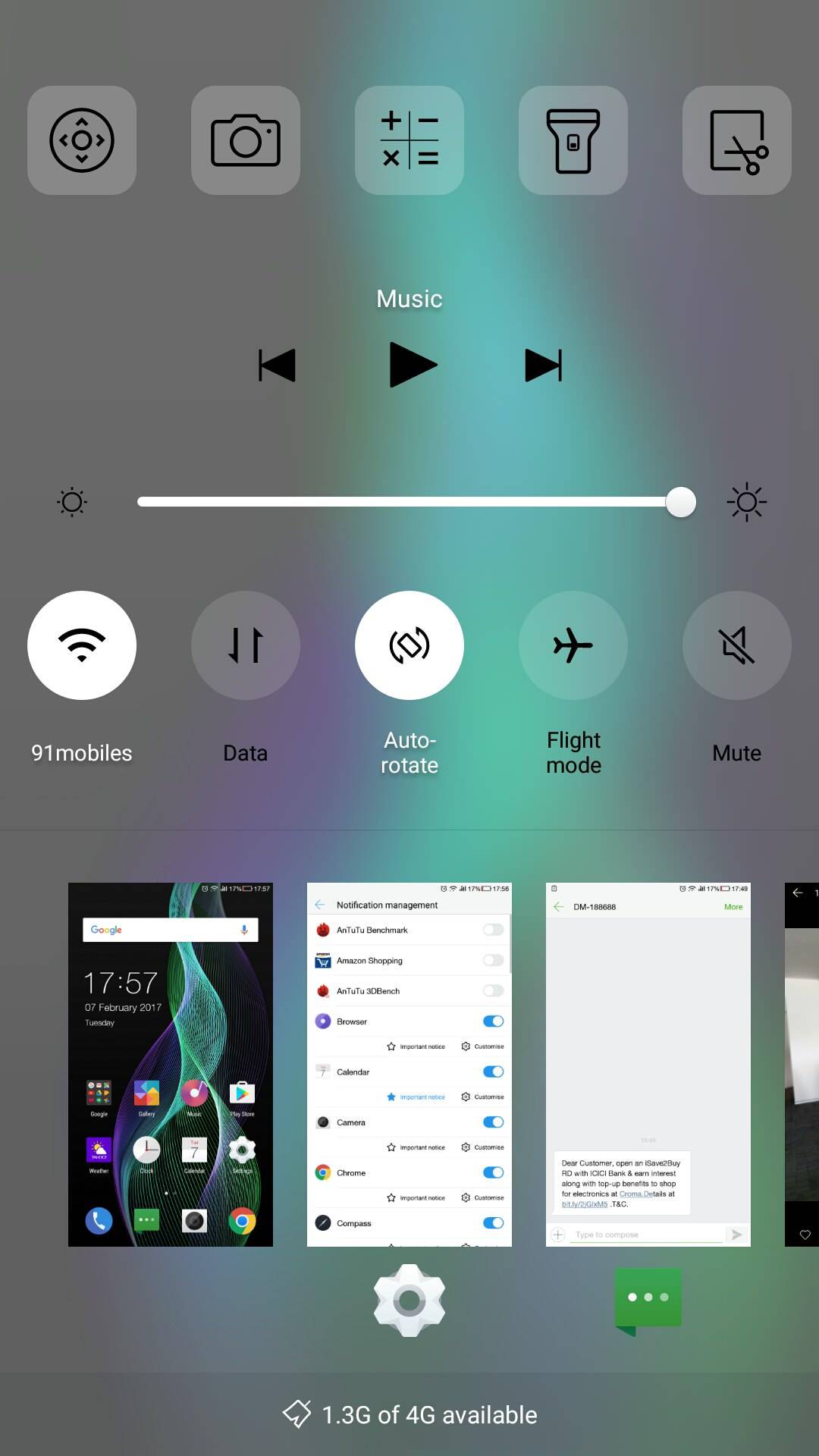Screen dimensions: 819x1456
Task: Tap the dim brightness sun icon
Action: click(72, 502)
